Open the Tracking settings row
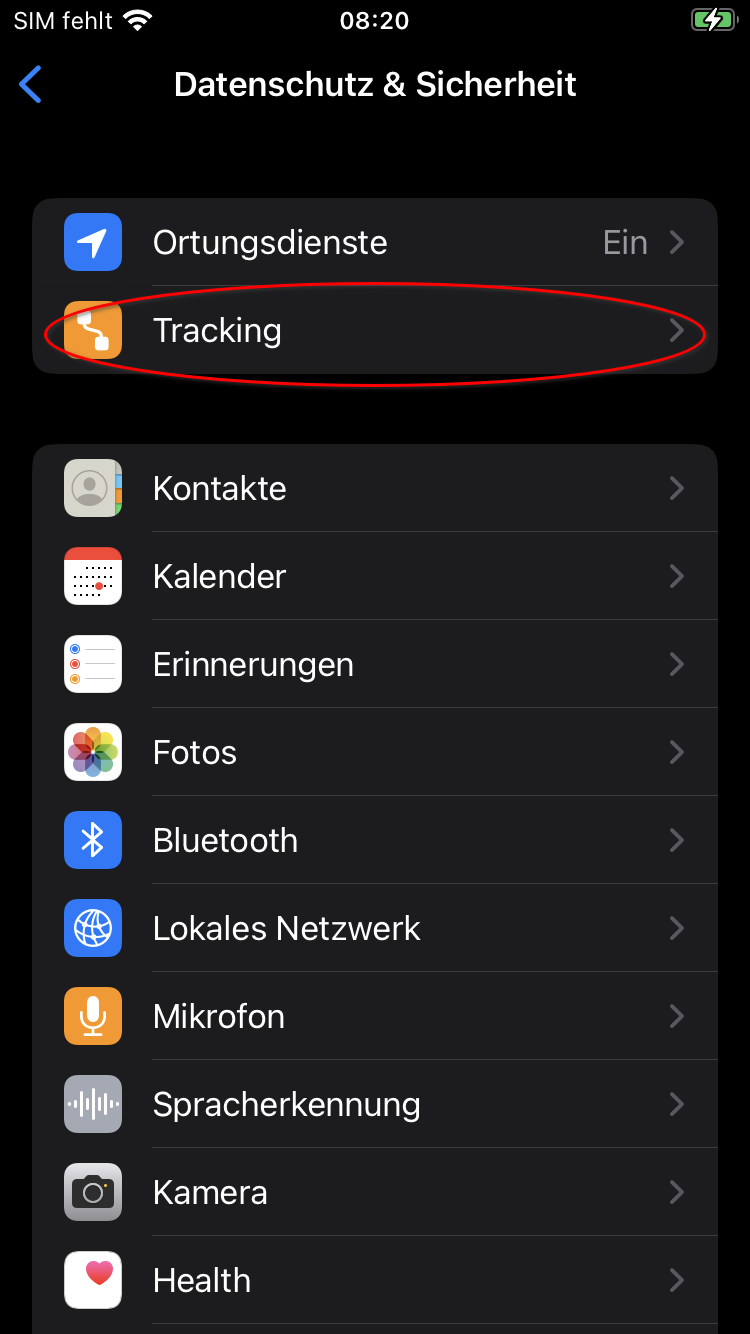 coord(374,331)
